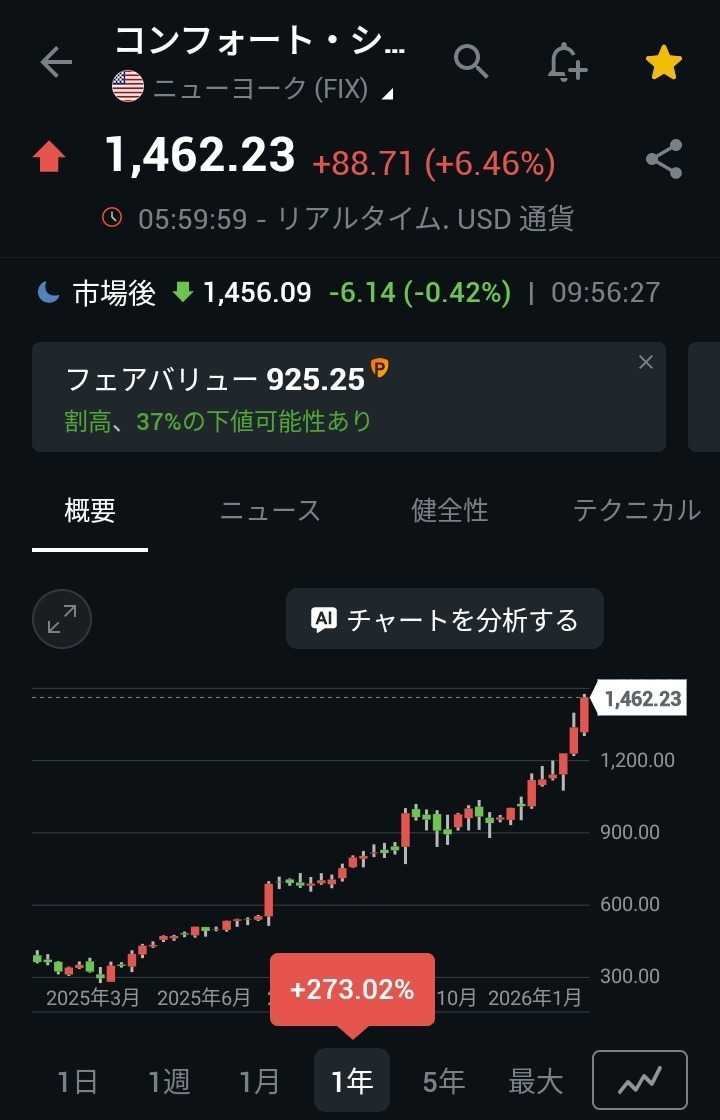Open the search magnifier icon

tap(471, 62)
